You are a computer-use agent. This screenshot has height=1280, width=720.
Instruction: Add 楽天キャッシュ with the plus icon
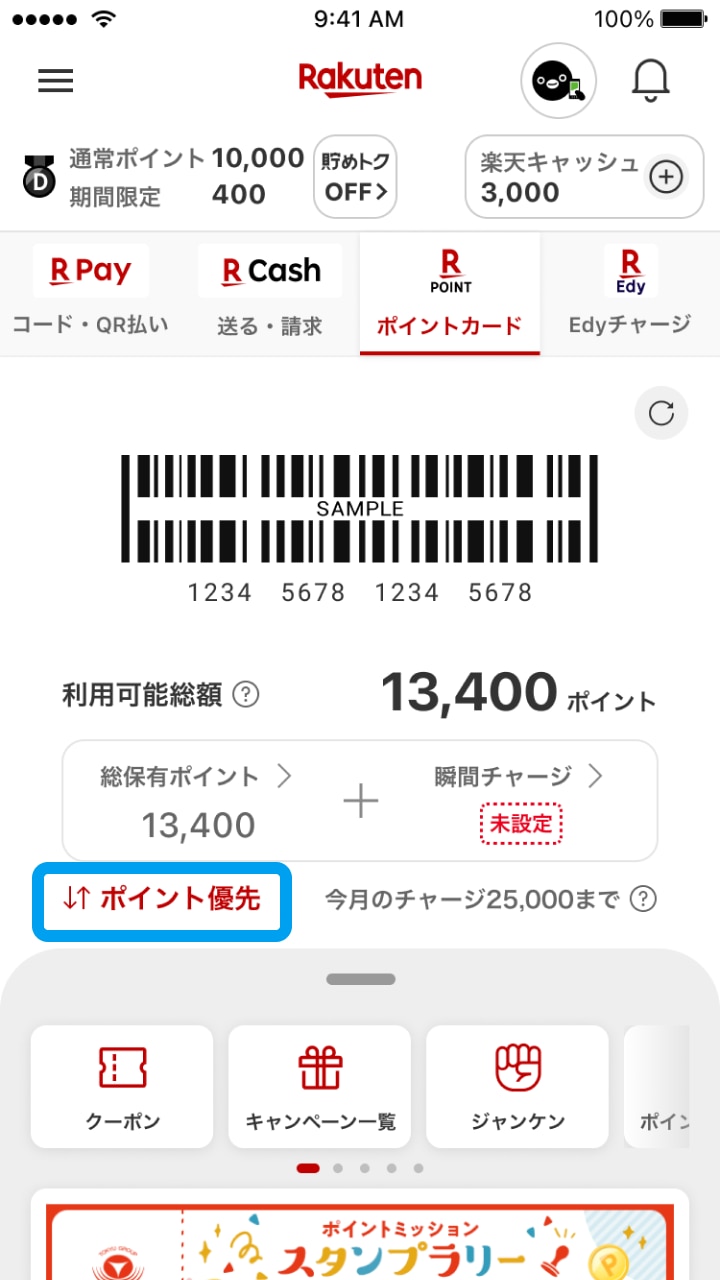coord(666,178)
